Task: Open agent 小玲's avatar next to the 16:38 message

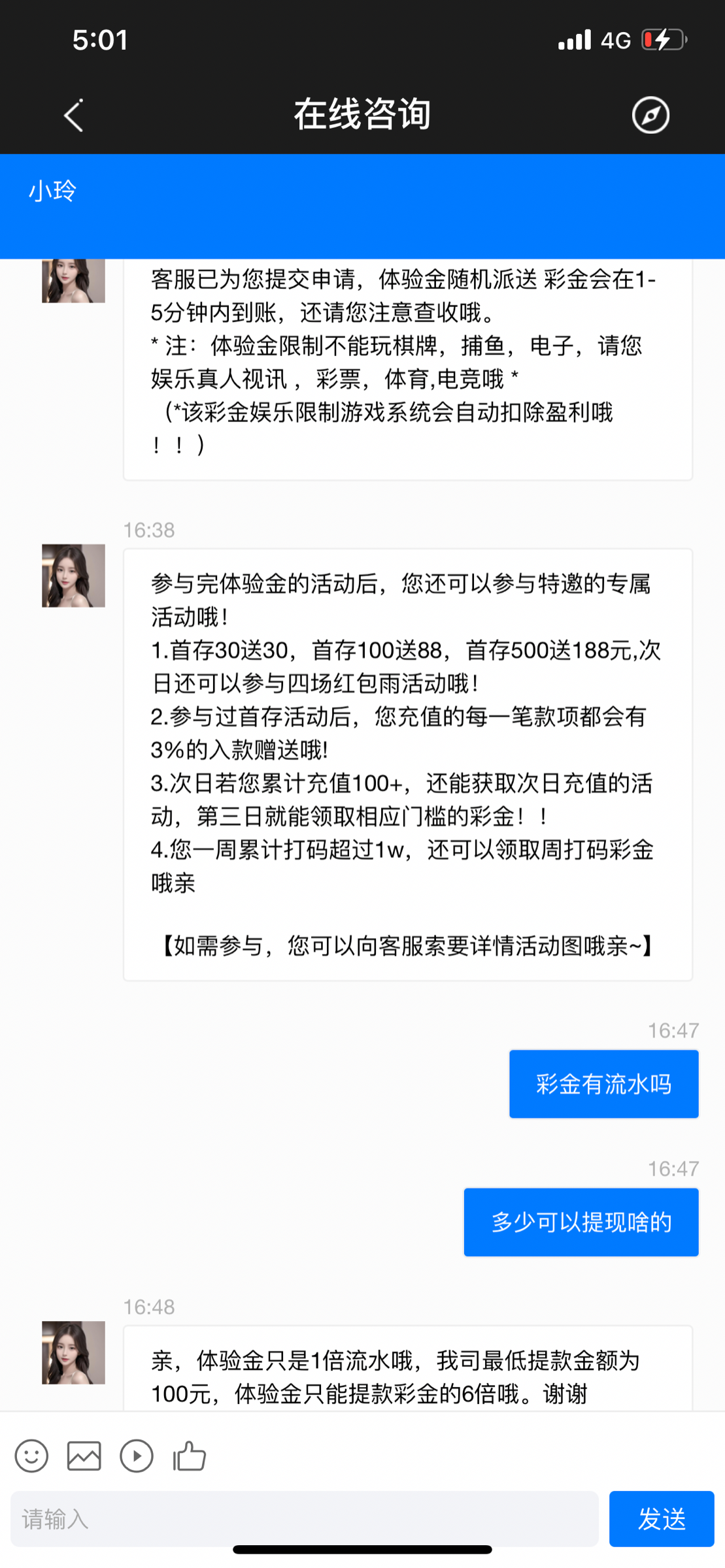Action: [73, 575]
